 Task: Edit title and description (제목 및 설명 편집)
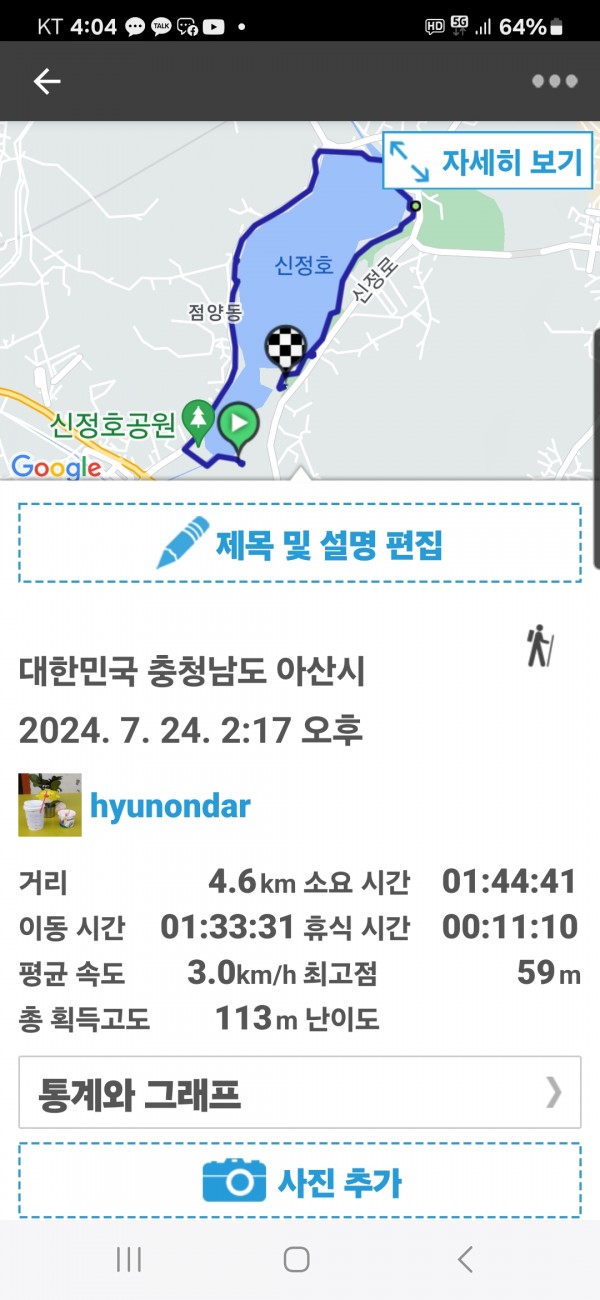pos(300,543)
